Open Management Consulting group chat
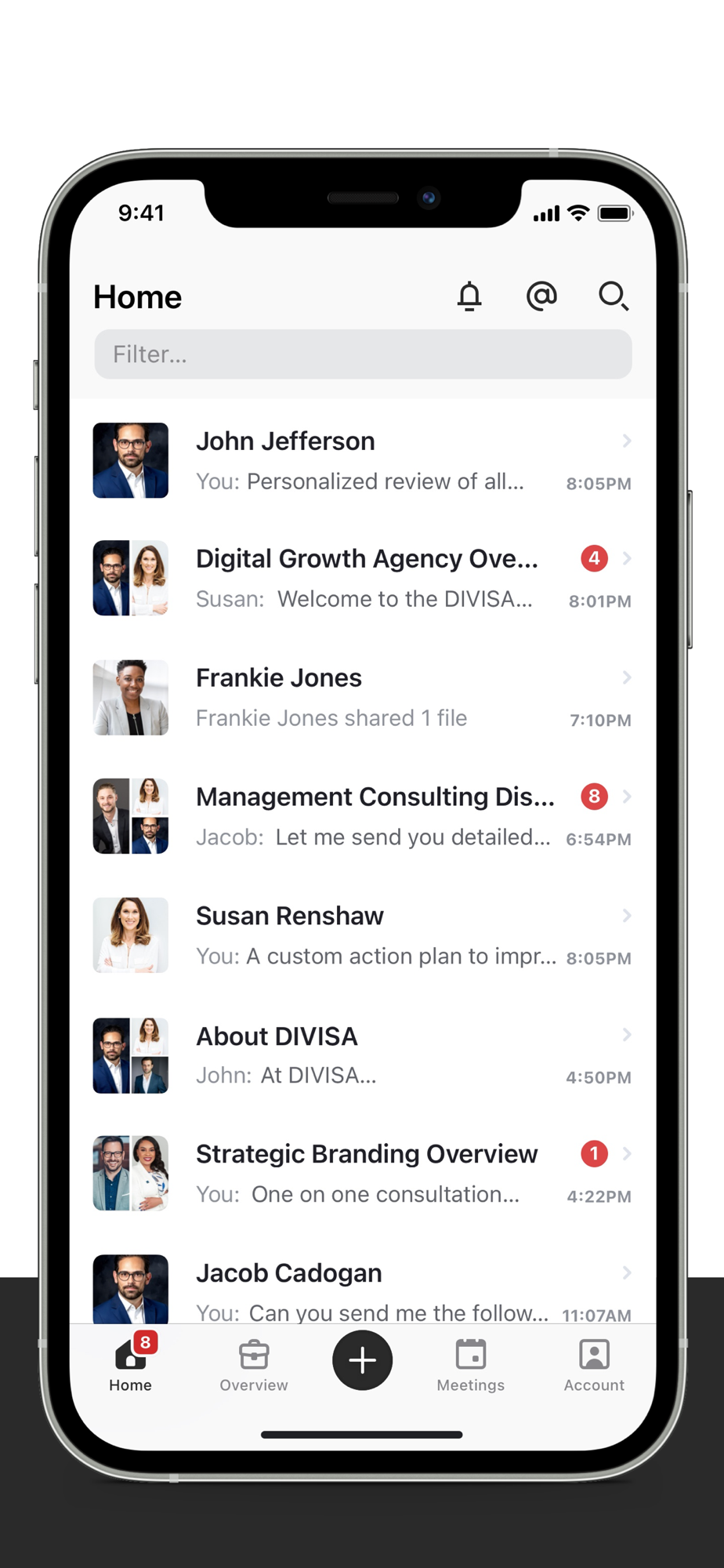Screen dimensions: 724x1568 pyautogui.click(x=363, y=817)
